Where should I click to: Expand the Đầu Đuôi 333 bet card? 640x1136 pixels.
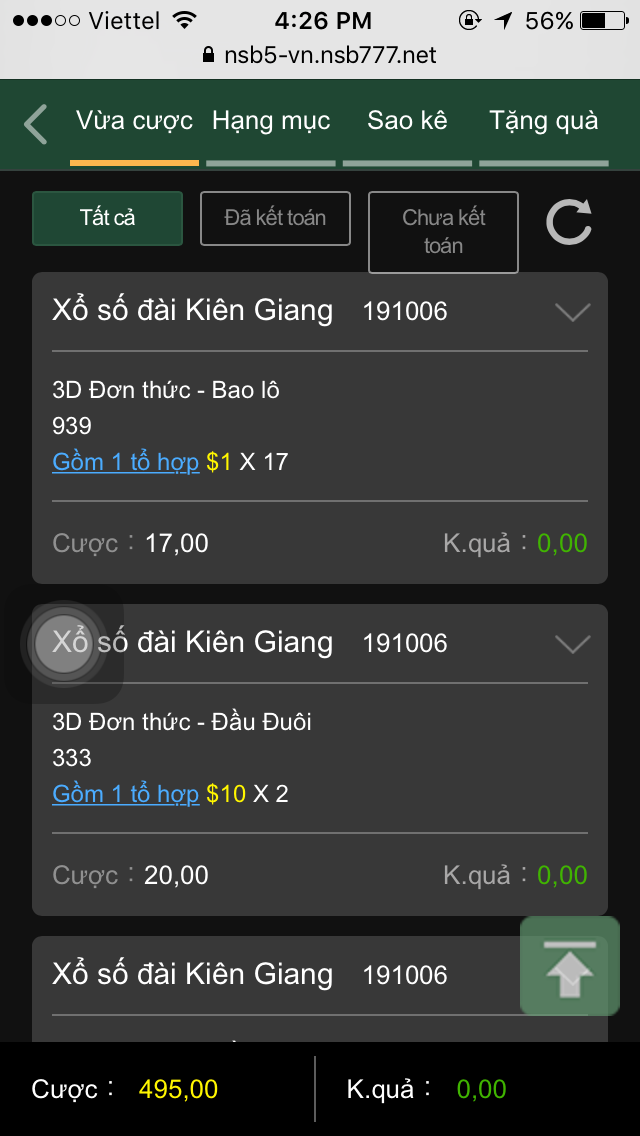[572, 644]
